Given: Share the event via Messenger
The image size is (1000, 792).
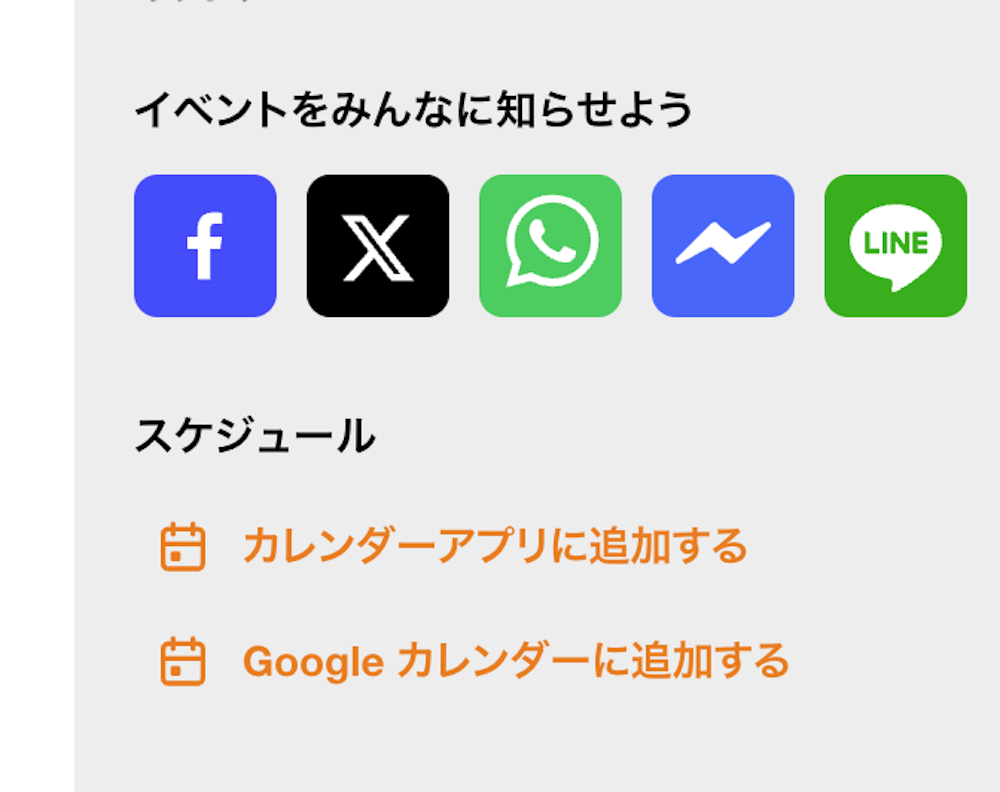Looking at the screenshot, I should pyautogui.click(x=723, y=246).
